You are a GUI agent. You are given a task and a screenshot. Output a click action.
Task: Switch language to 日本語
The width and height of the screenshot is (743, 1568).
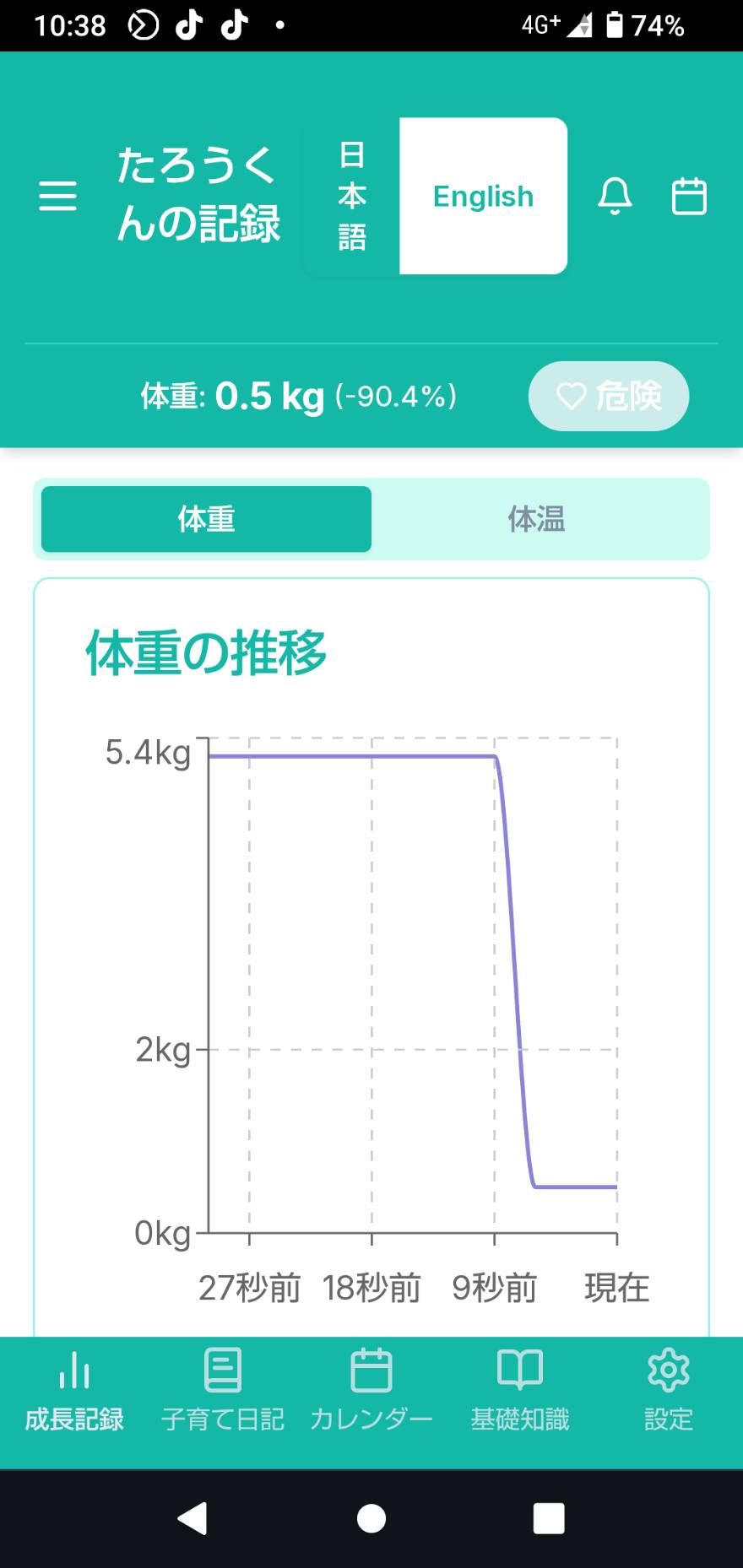pos(352,196)
